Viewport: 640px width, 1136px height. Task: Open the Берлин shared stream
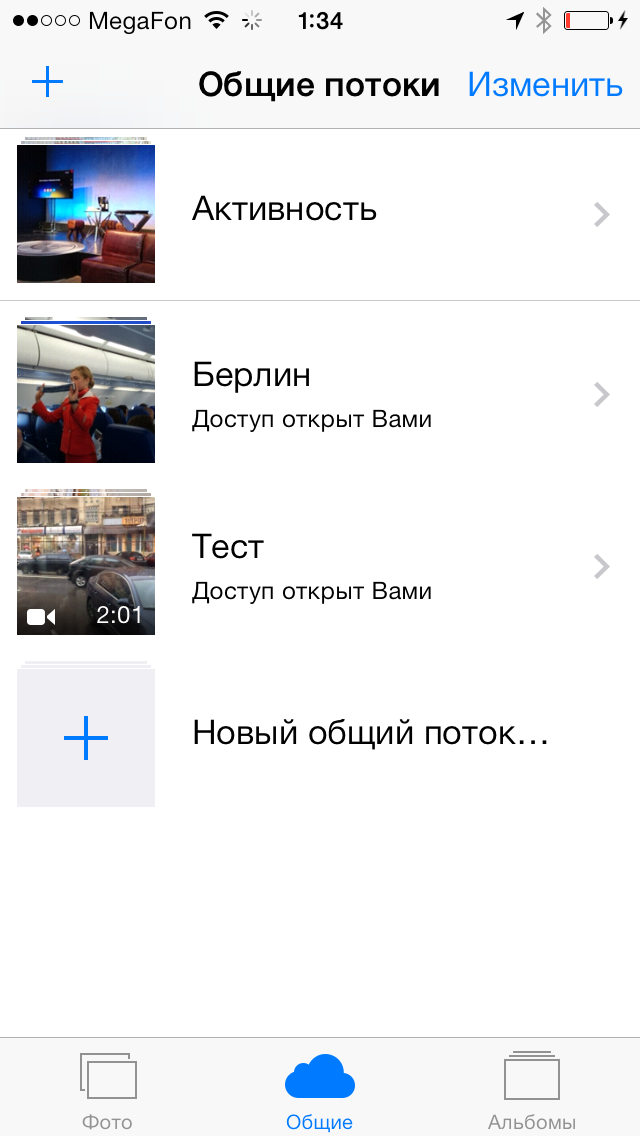[320, 393]
